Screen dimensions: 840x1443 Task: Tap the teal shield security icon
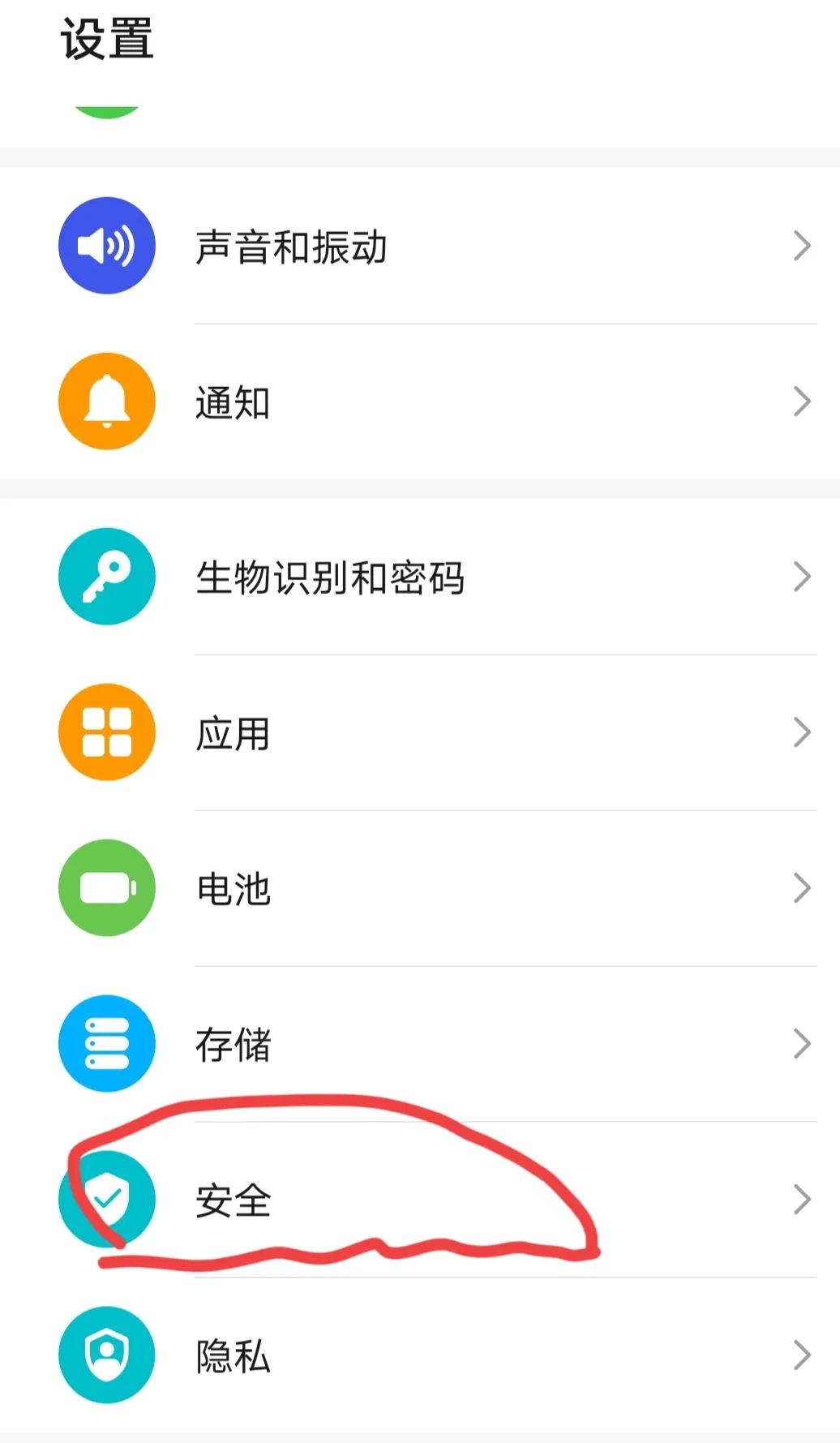pos(106,1200)
